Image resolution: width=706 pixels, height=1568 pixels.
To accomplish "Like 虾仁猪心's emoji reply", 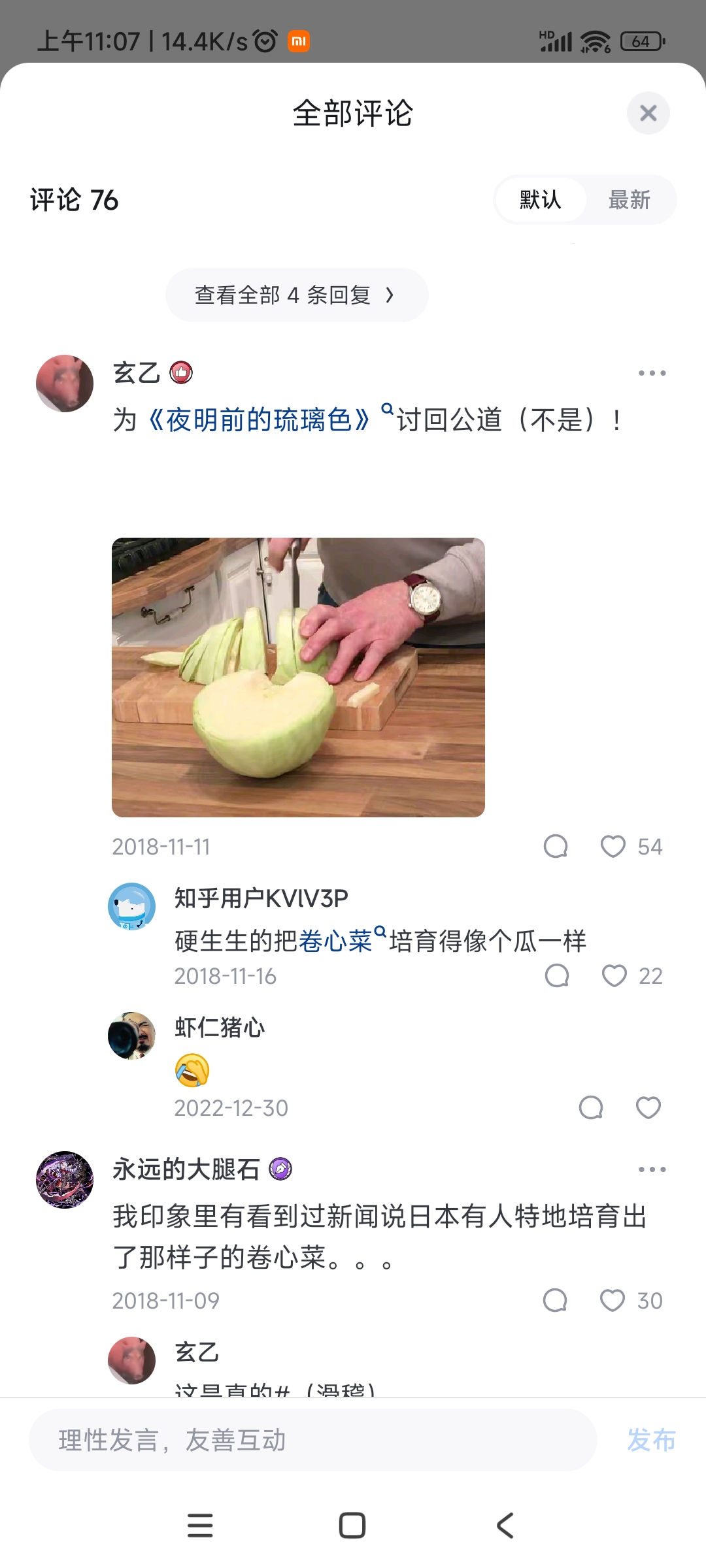I will click(x=648, y=1107).
